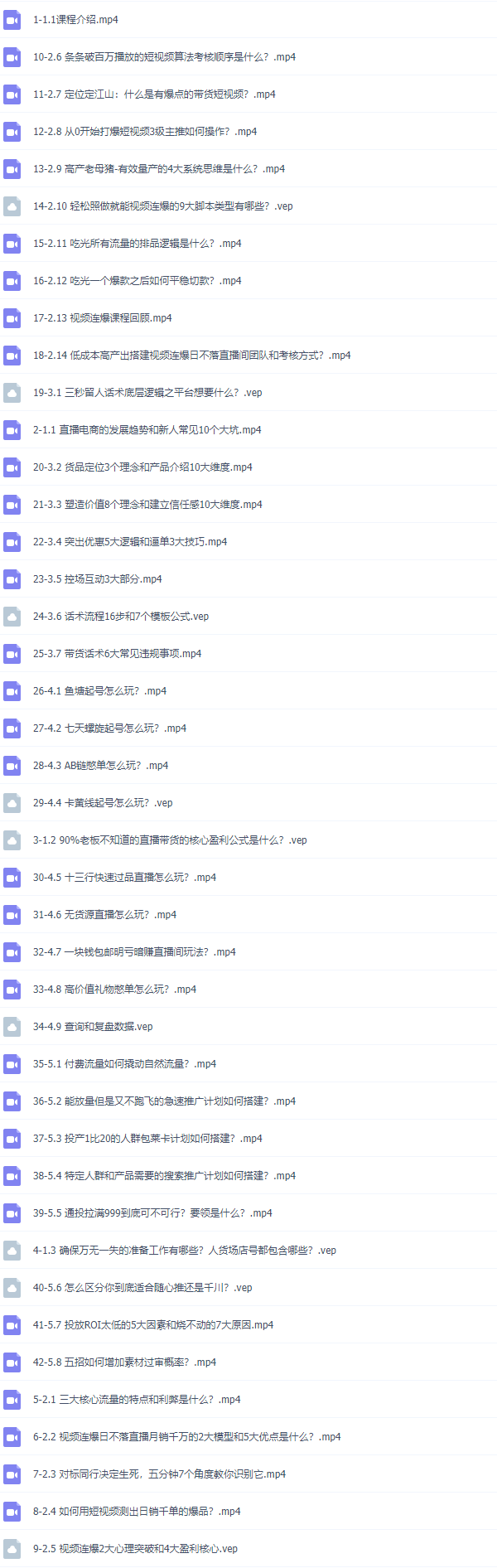Screen dimensions: 497x1568
Task: Open video 10-2.6 短视频算法考核顺序
Action: pyautogui.click(x=164, y=57)
